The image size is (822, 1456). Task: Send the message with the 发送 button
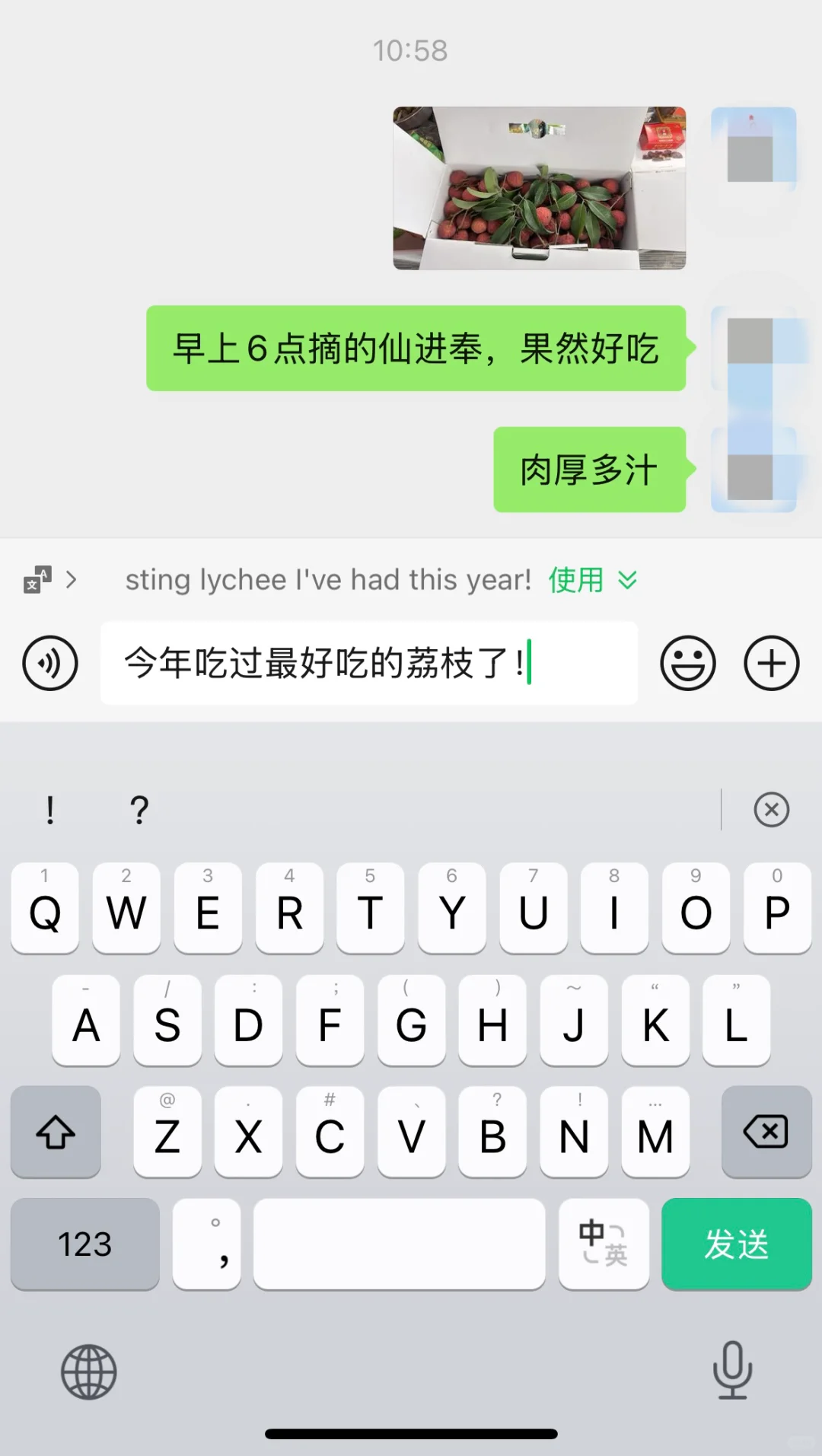point(735,1244)
